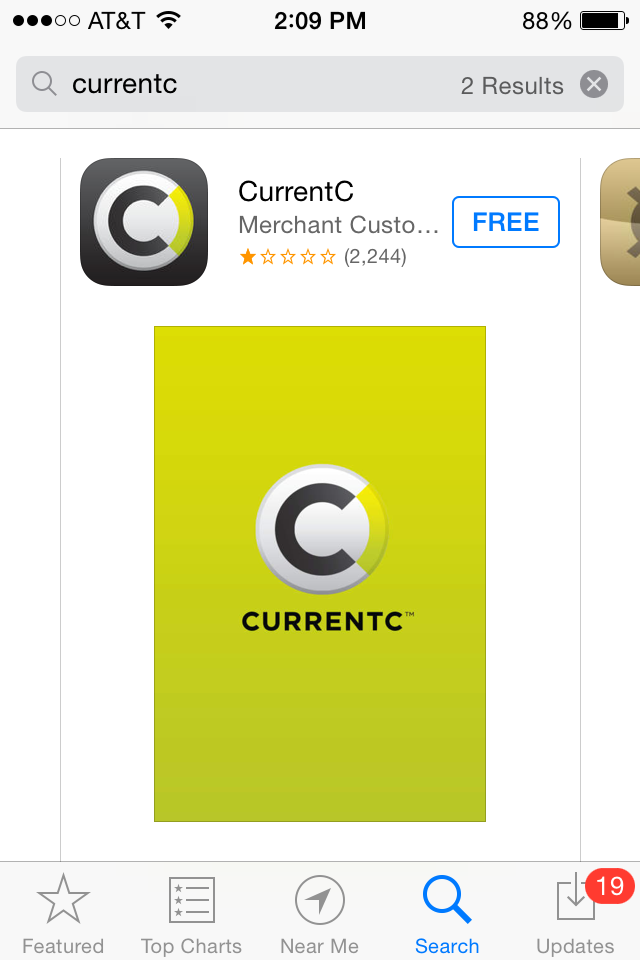640x960 pixels.
Task: Download CurrentC with the FREE button
Action: point(505,222)
